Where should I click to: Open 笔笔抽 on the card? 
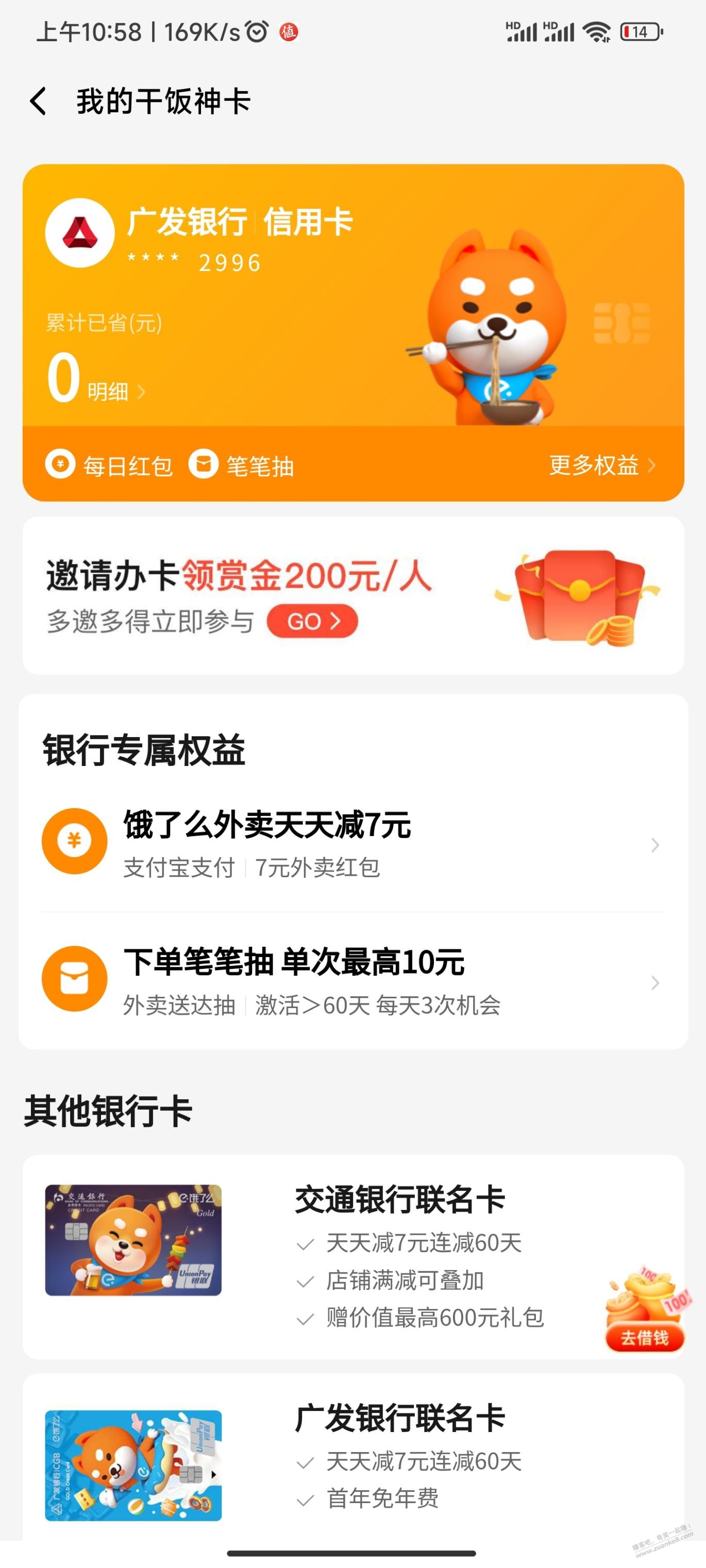[x=242, y=466]
